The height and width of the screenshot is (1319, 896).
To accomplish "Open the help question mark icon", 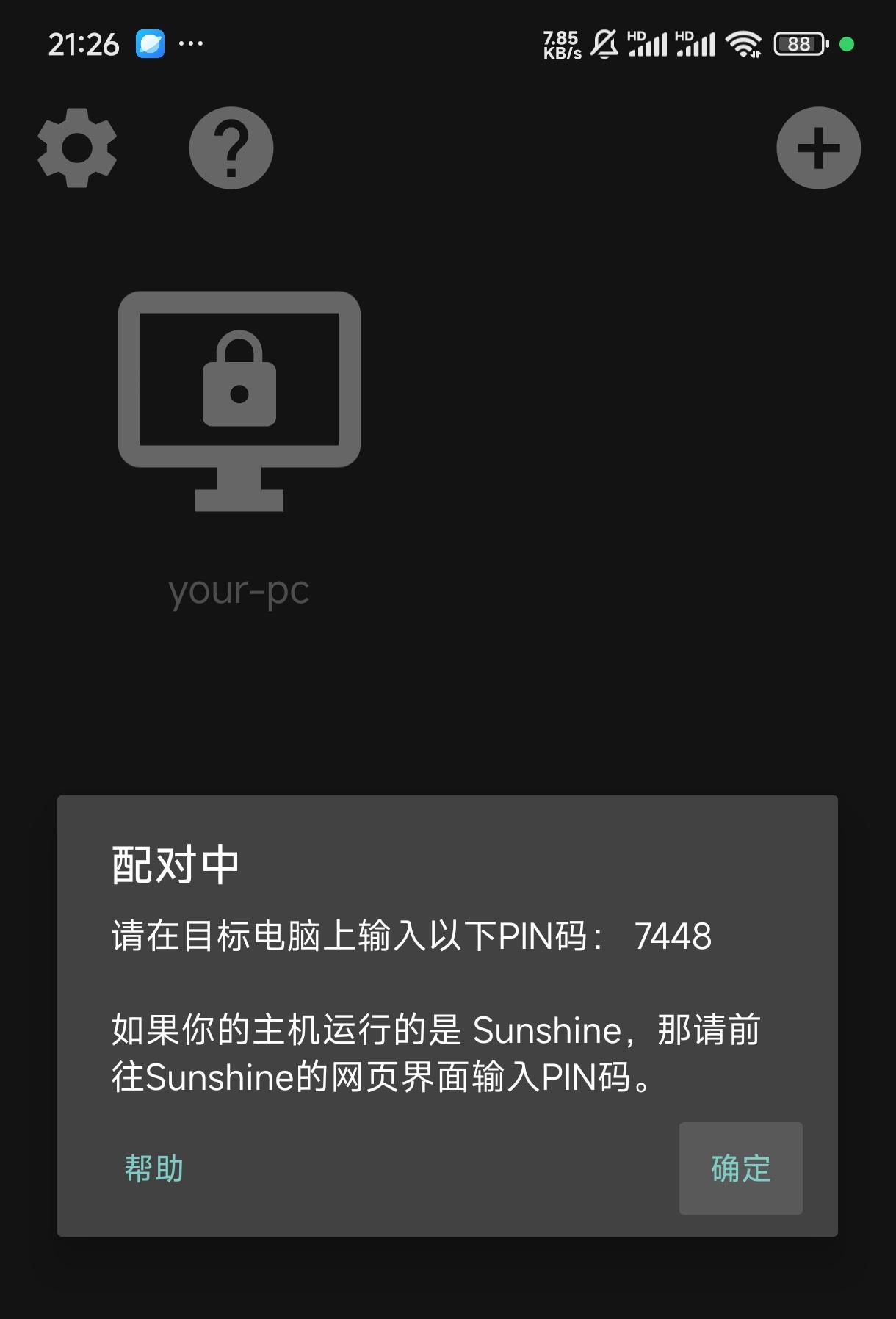I will pos(231,148).
